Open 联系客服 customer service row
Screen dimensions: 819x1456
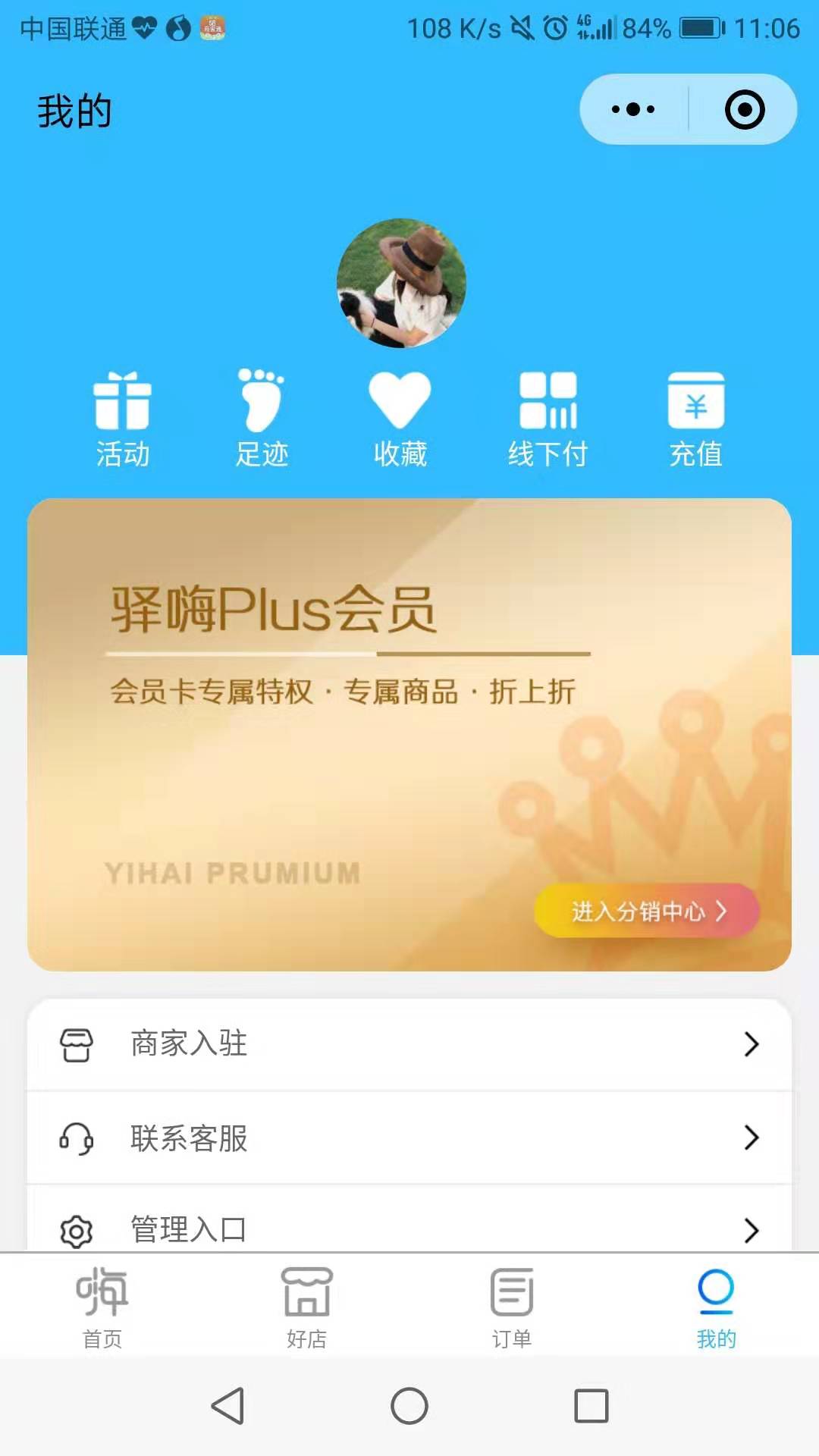(x=409, y=1137)
